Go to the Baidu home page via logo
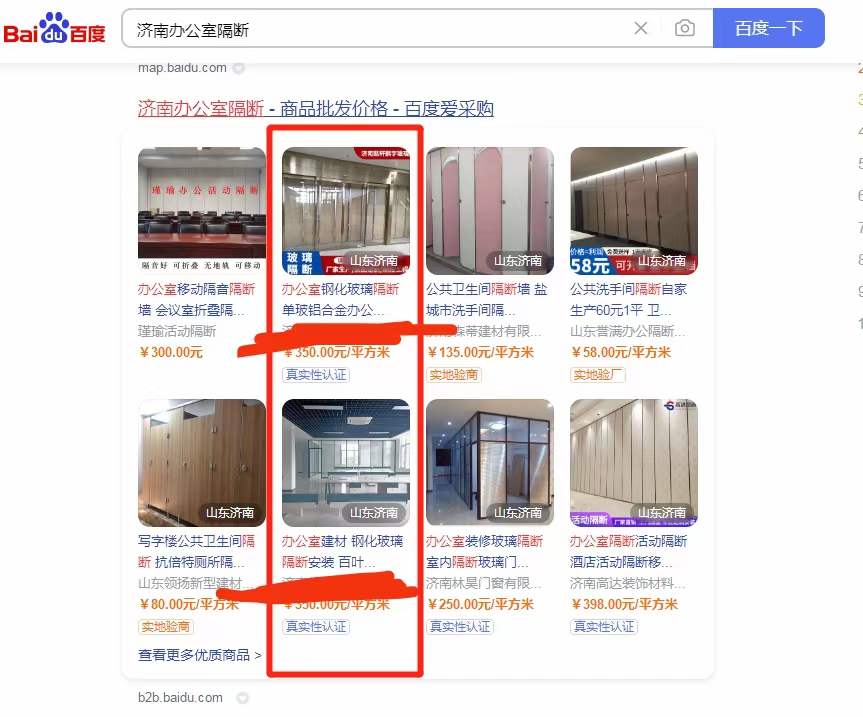 coord(55,29)
